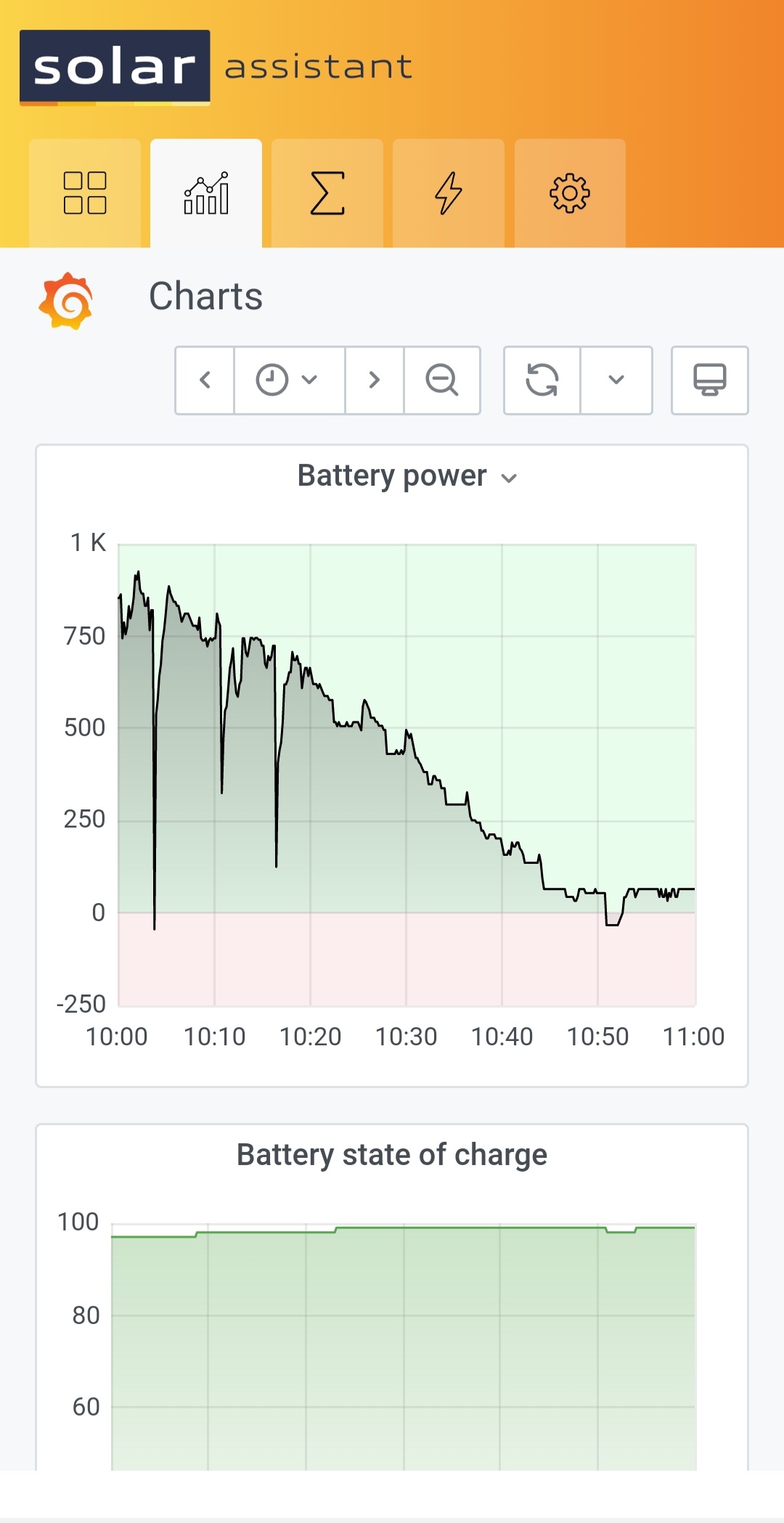Shift time range backward
Image resolution: width=784 pixels, height=1523 pixels.
click(205, 380)
